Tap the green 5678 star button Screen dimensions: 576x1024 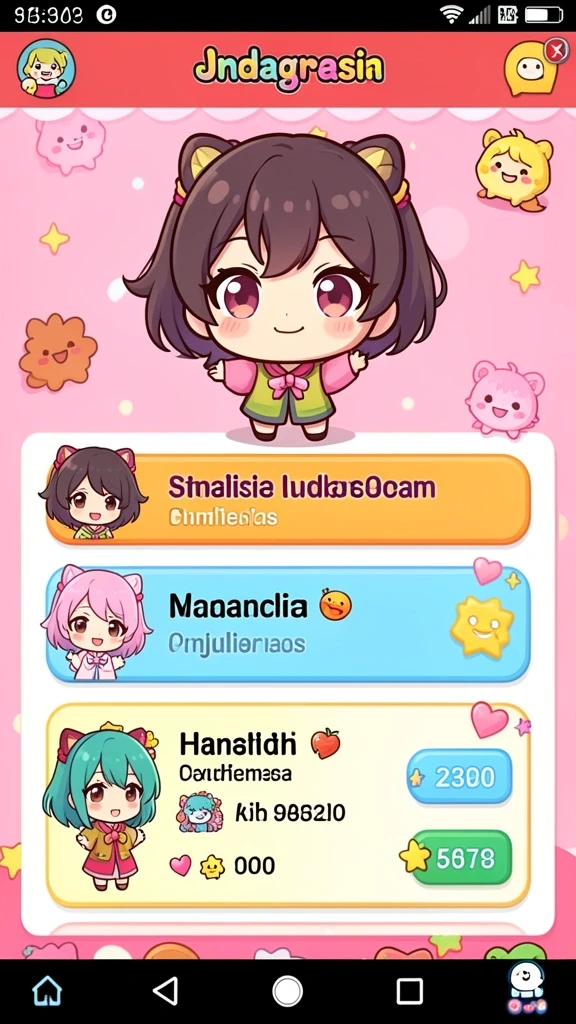pos(462,857)
